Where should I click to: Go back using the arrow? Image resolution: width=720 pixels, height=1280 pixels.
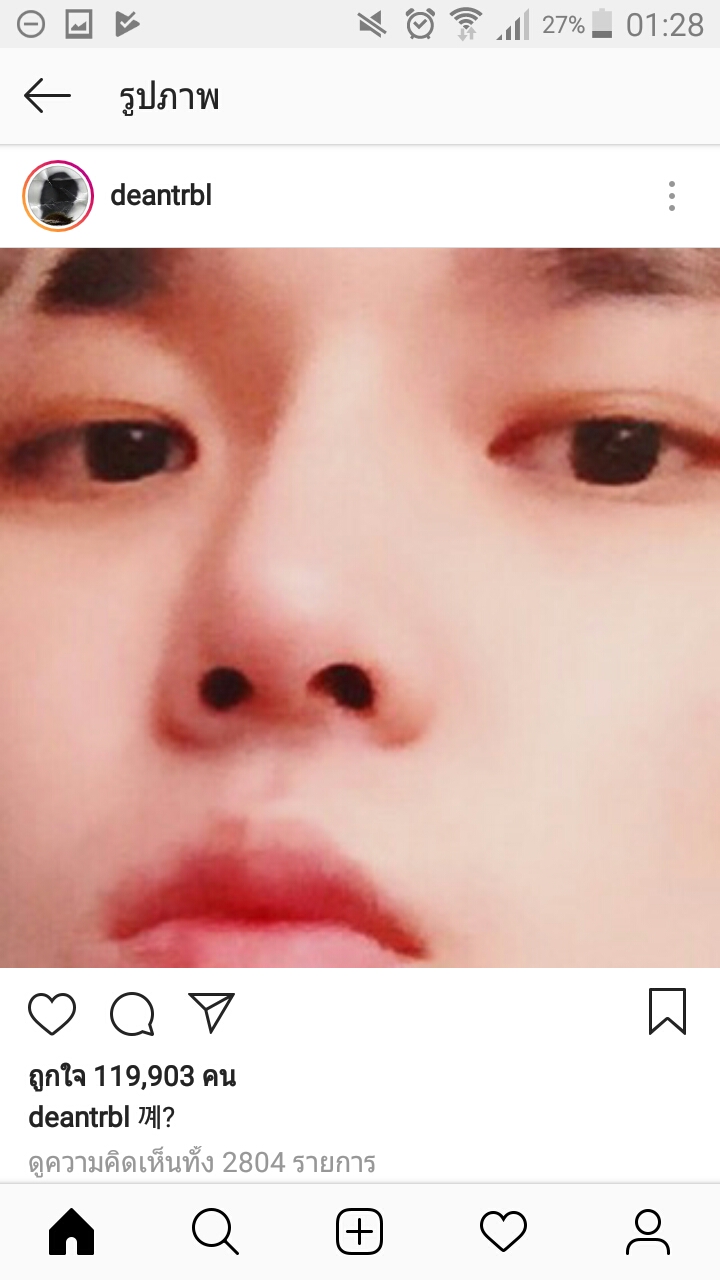47,97
